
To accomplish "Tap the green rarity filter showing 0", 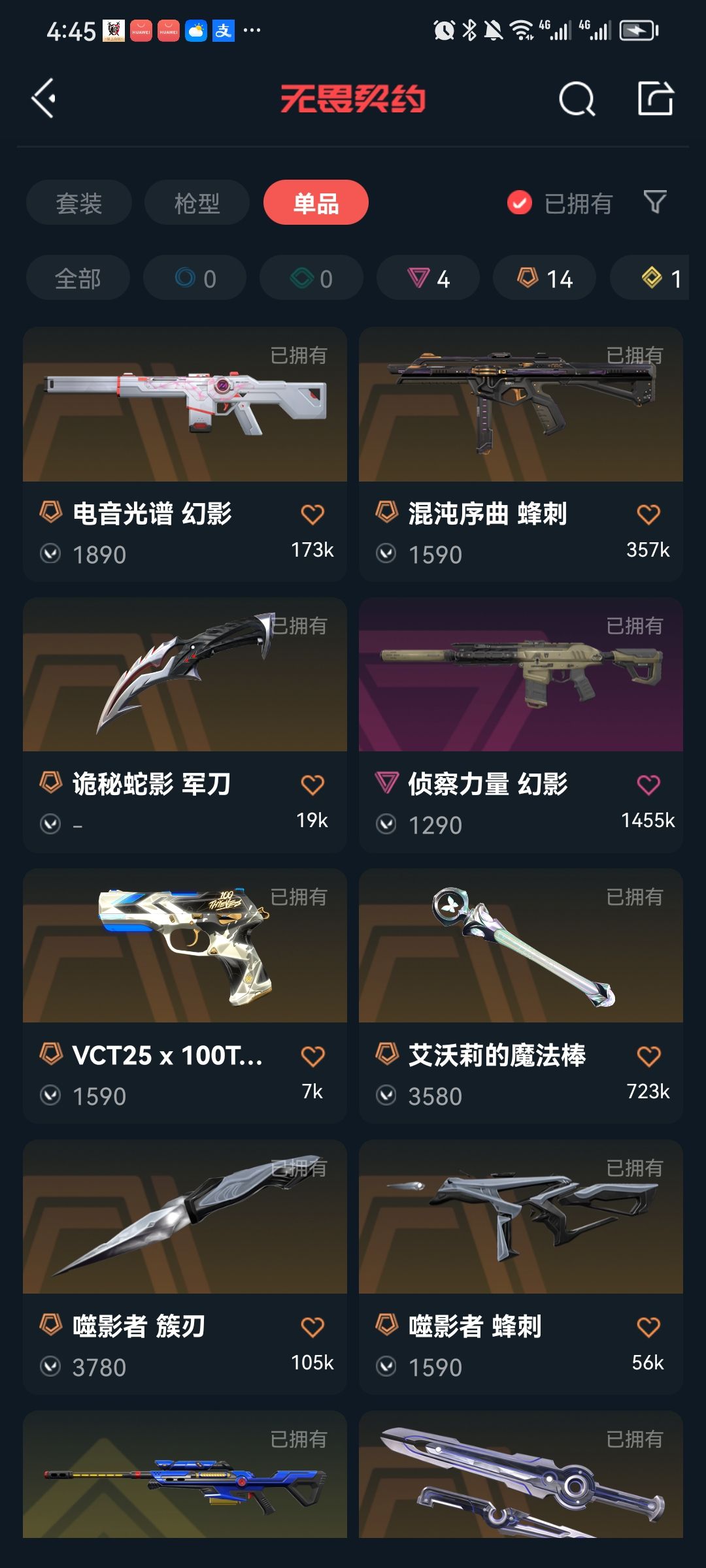I will [311, 278].
